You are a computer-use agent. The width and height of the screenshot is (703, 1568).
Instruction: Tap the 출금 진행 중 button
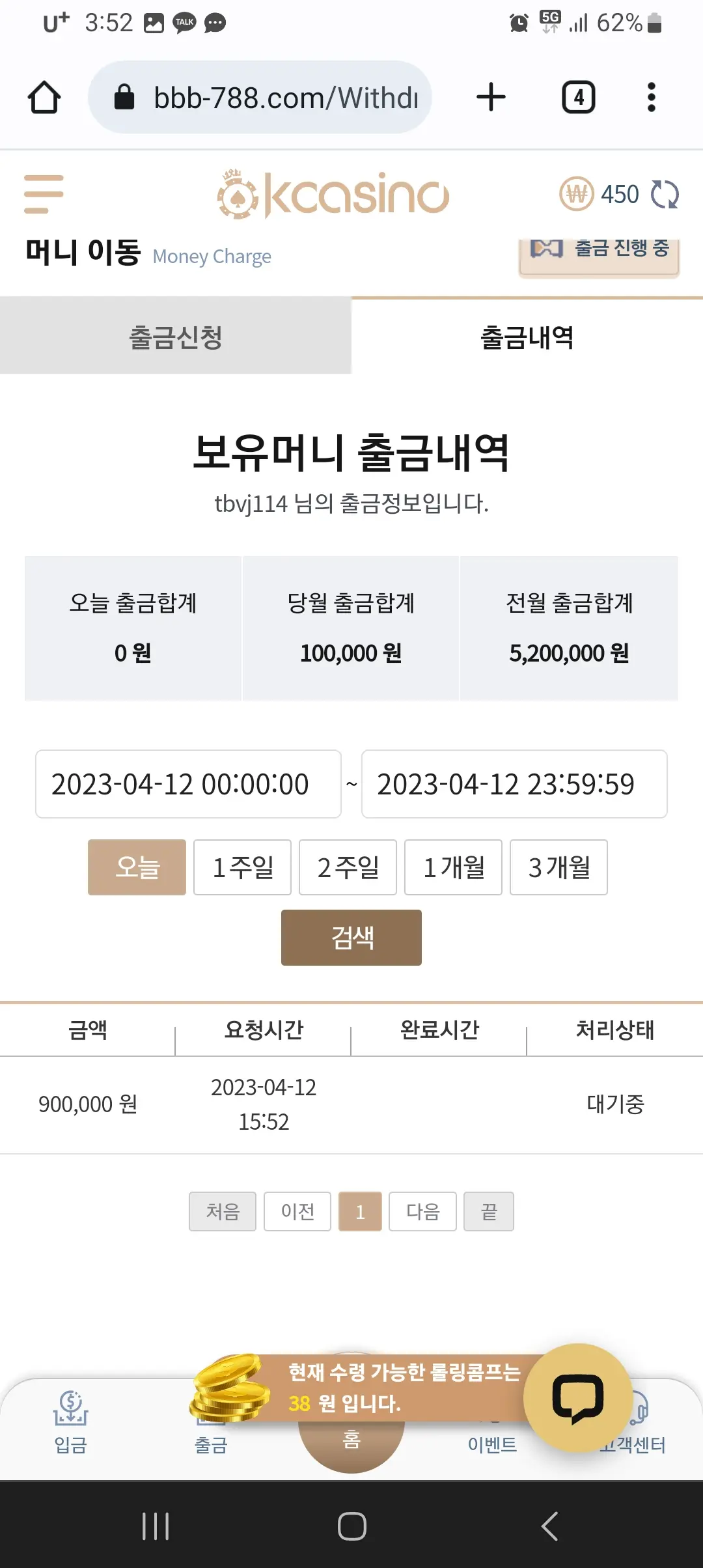click(599, 254)
